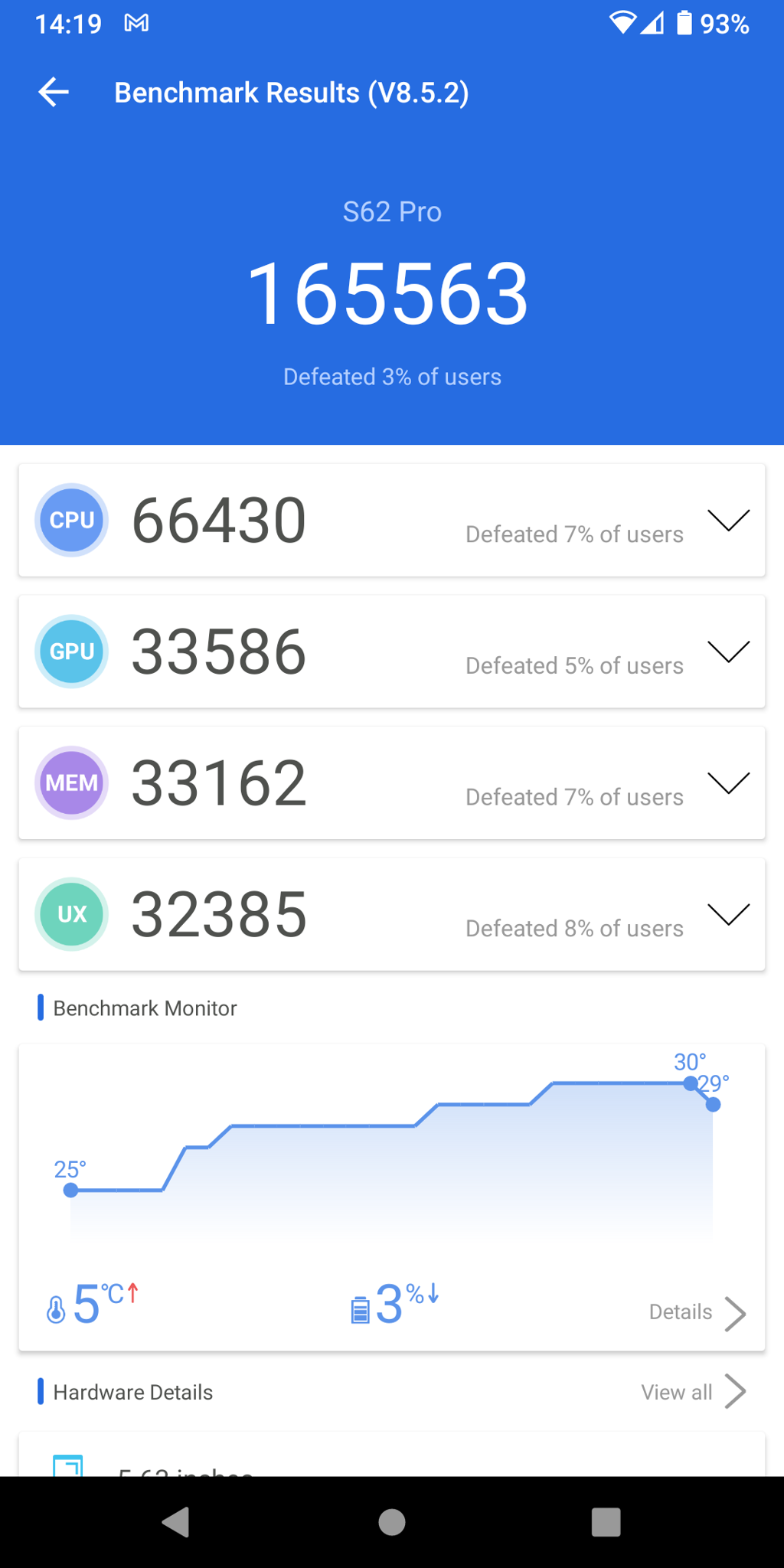Expand the UX score section
Viewport: 784px width, 1568px height.
coord(728,914)
